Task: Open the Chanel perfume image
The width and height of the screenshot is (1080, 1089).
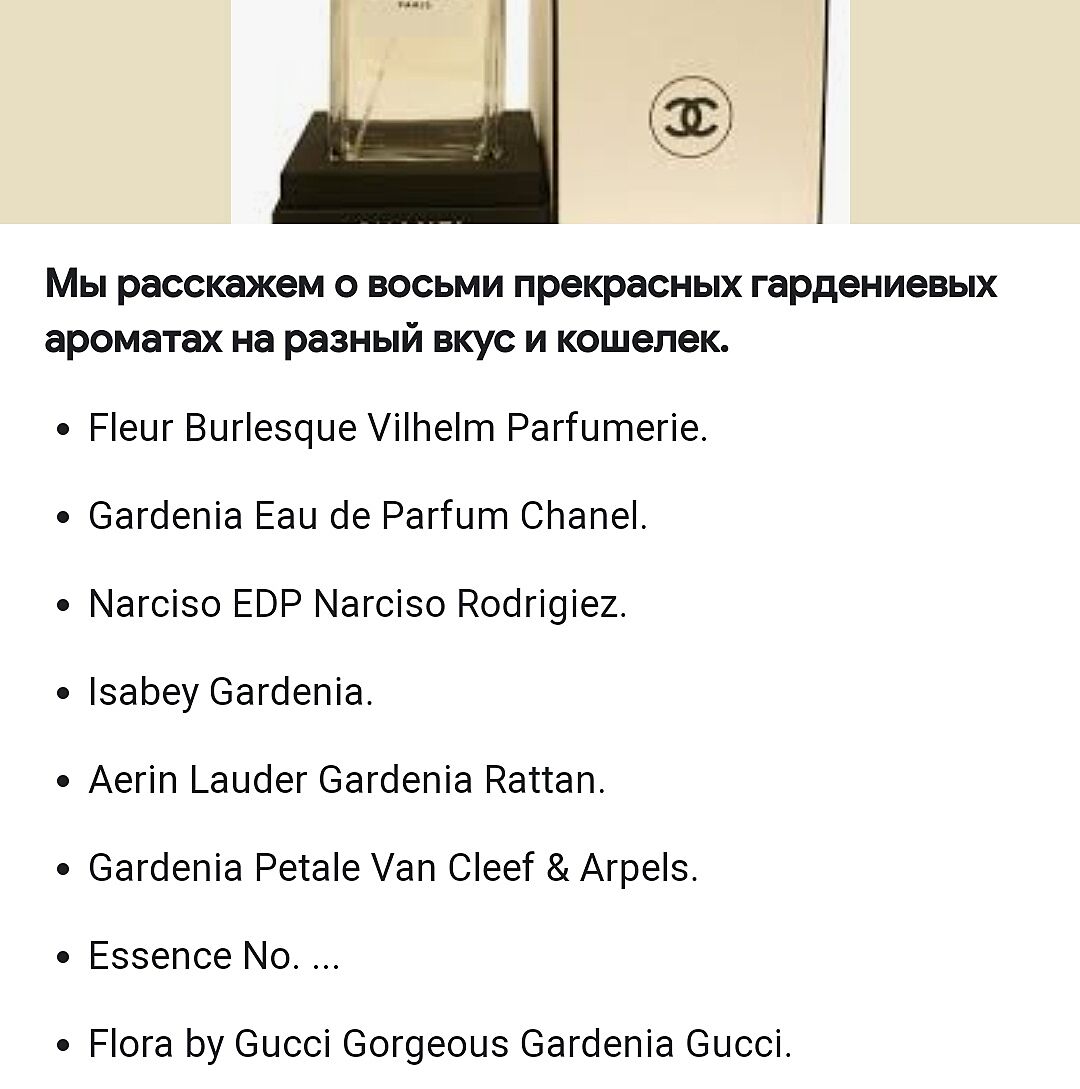Action: point(540,110)
